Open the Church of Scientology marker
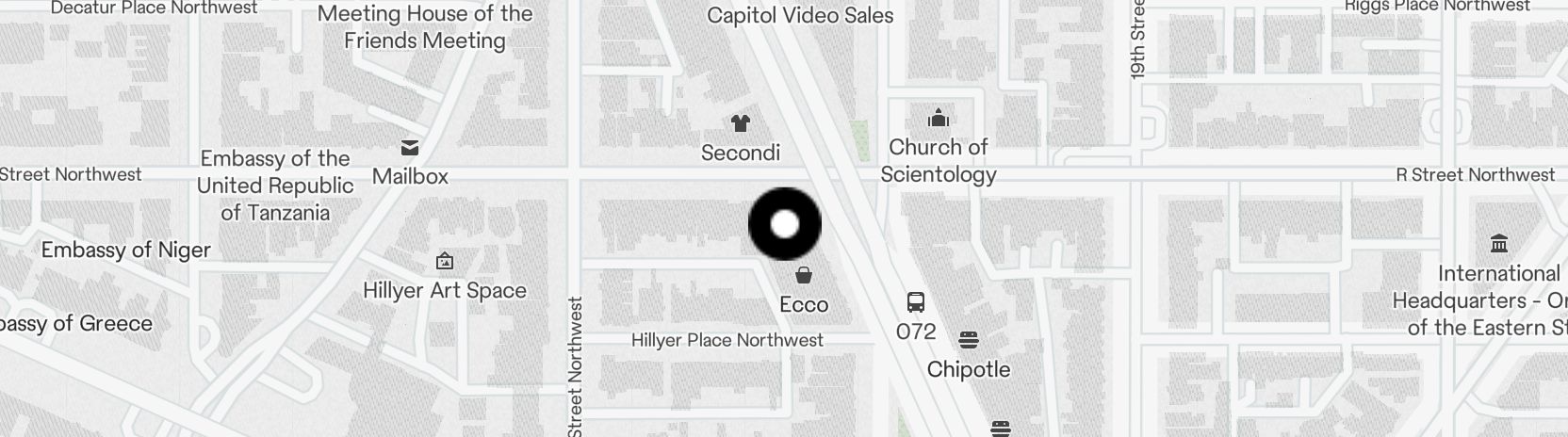 (x=938, y=119)
